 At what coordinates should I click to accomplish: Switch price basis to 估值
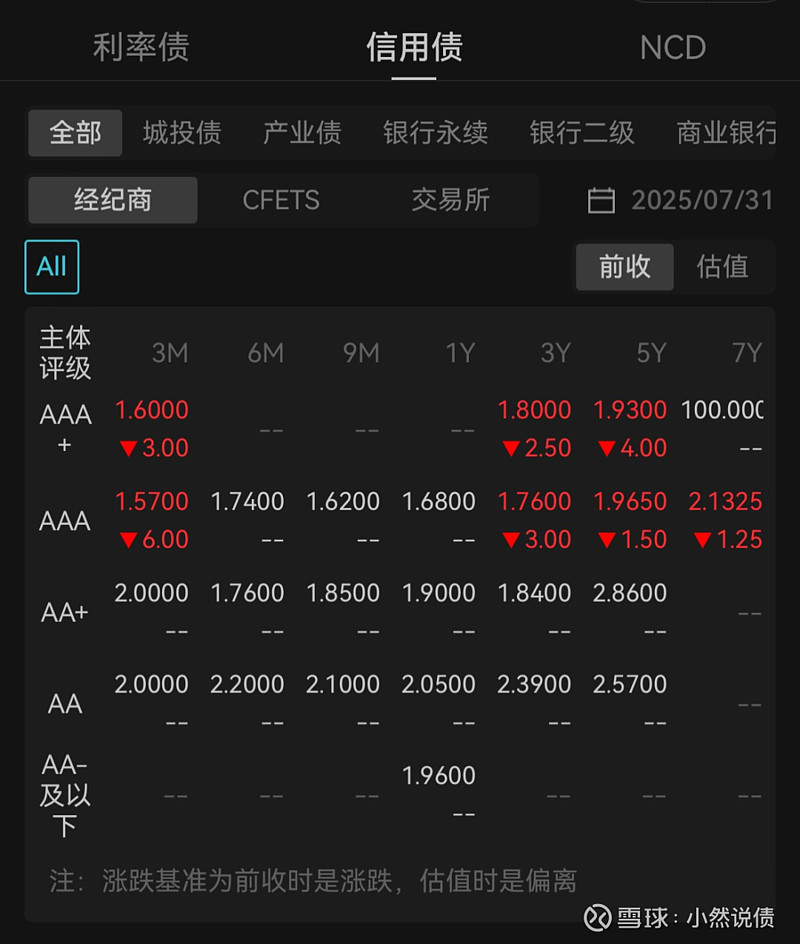(x=725, y=267)
